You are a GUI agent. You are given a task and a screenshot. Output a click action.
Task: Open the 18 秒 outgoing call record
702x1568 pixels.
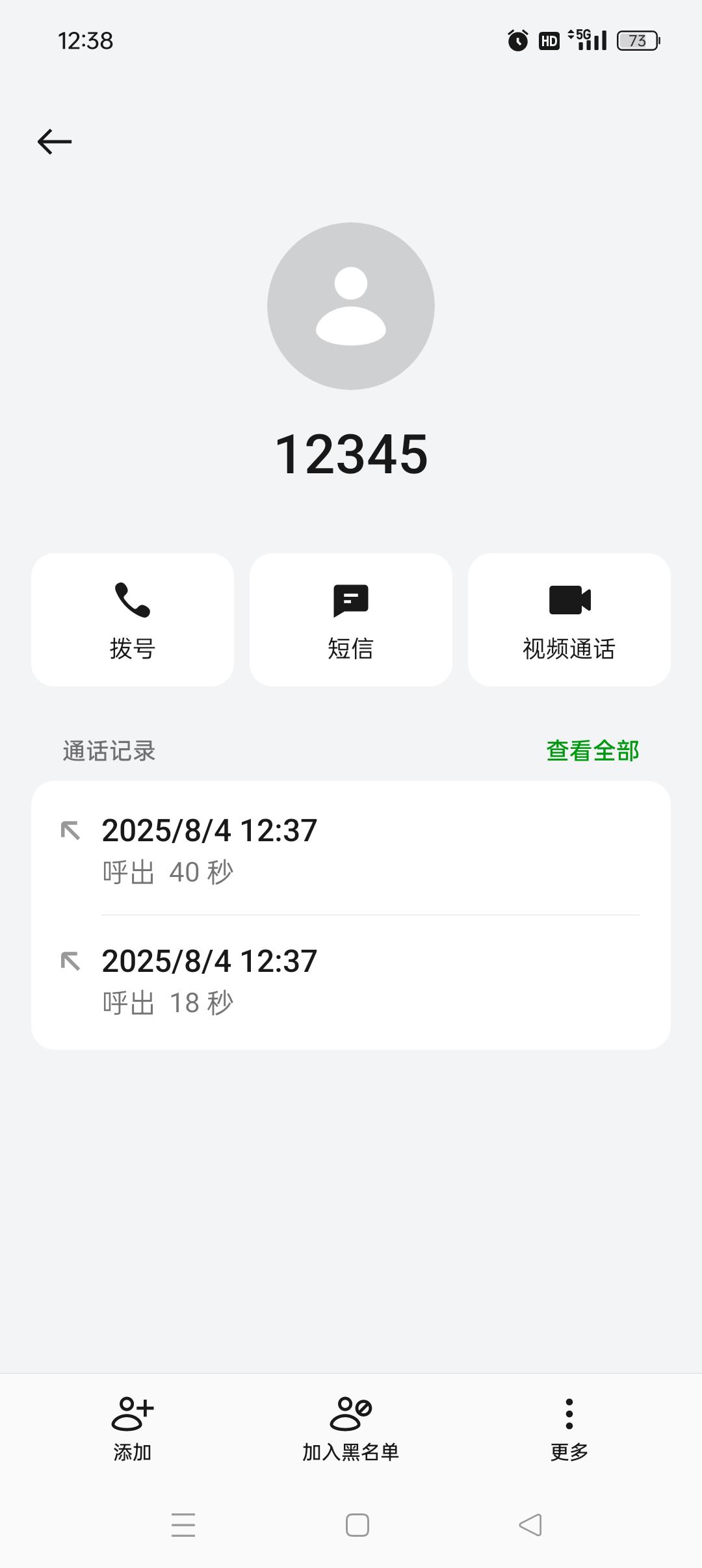[351, 982]
